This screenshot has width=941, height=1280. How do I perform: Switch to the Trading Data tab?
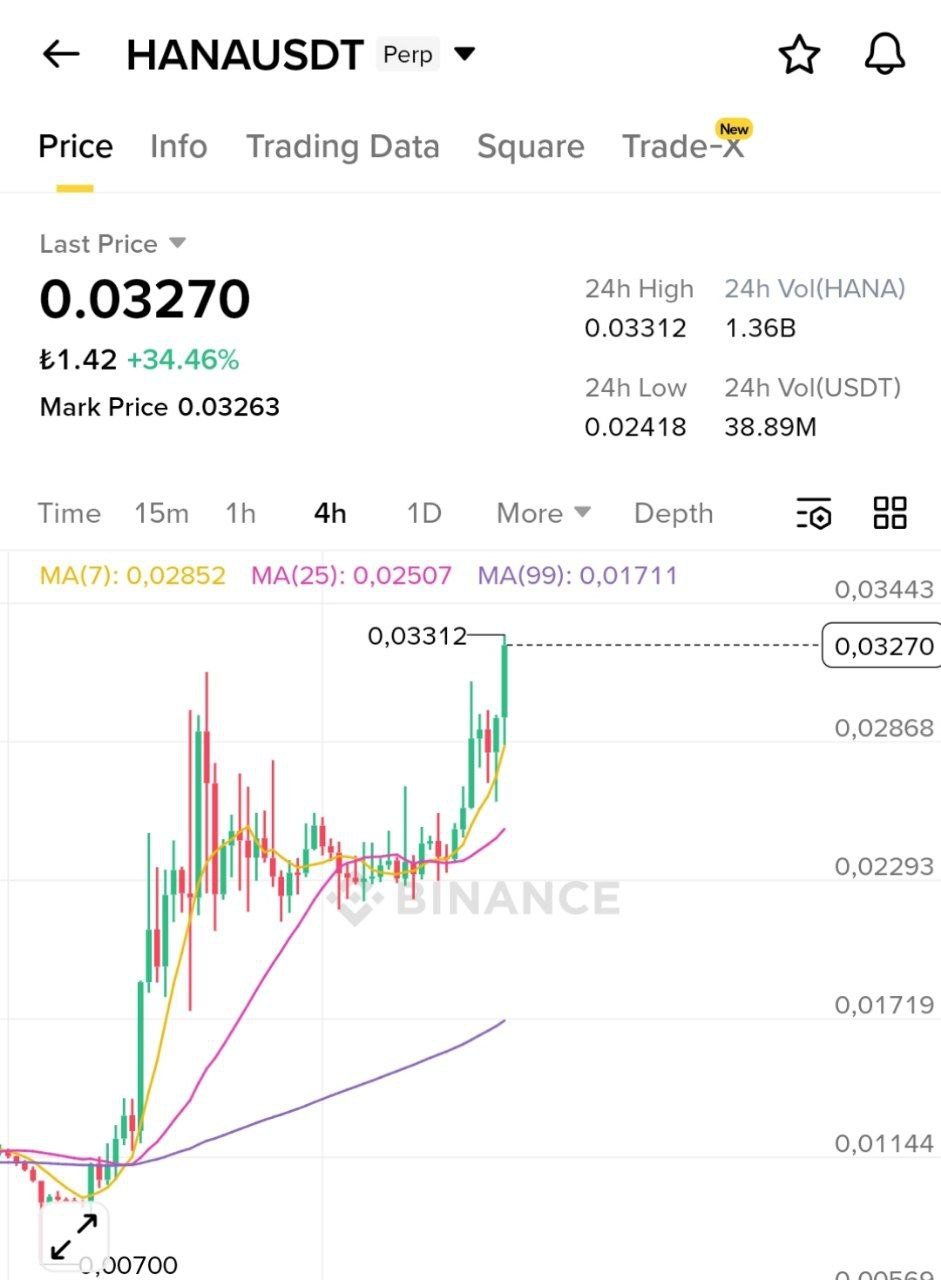point(342,147)
